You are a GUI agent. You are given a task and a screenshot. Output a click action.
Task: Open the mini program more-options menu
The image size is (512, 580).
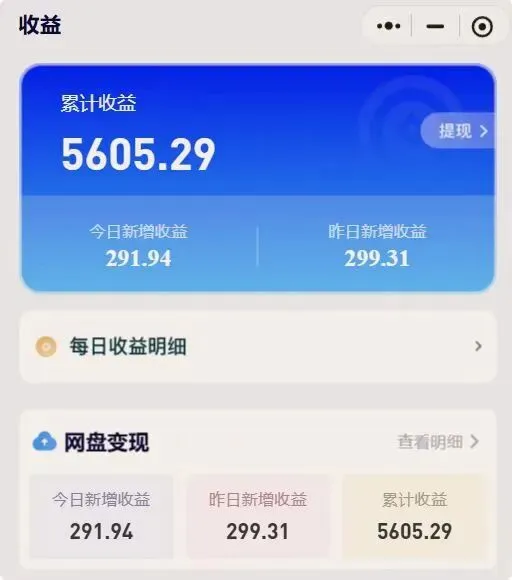(x=388, y=26)
